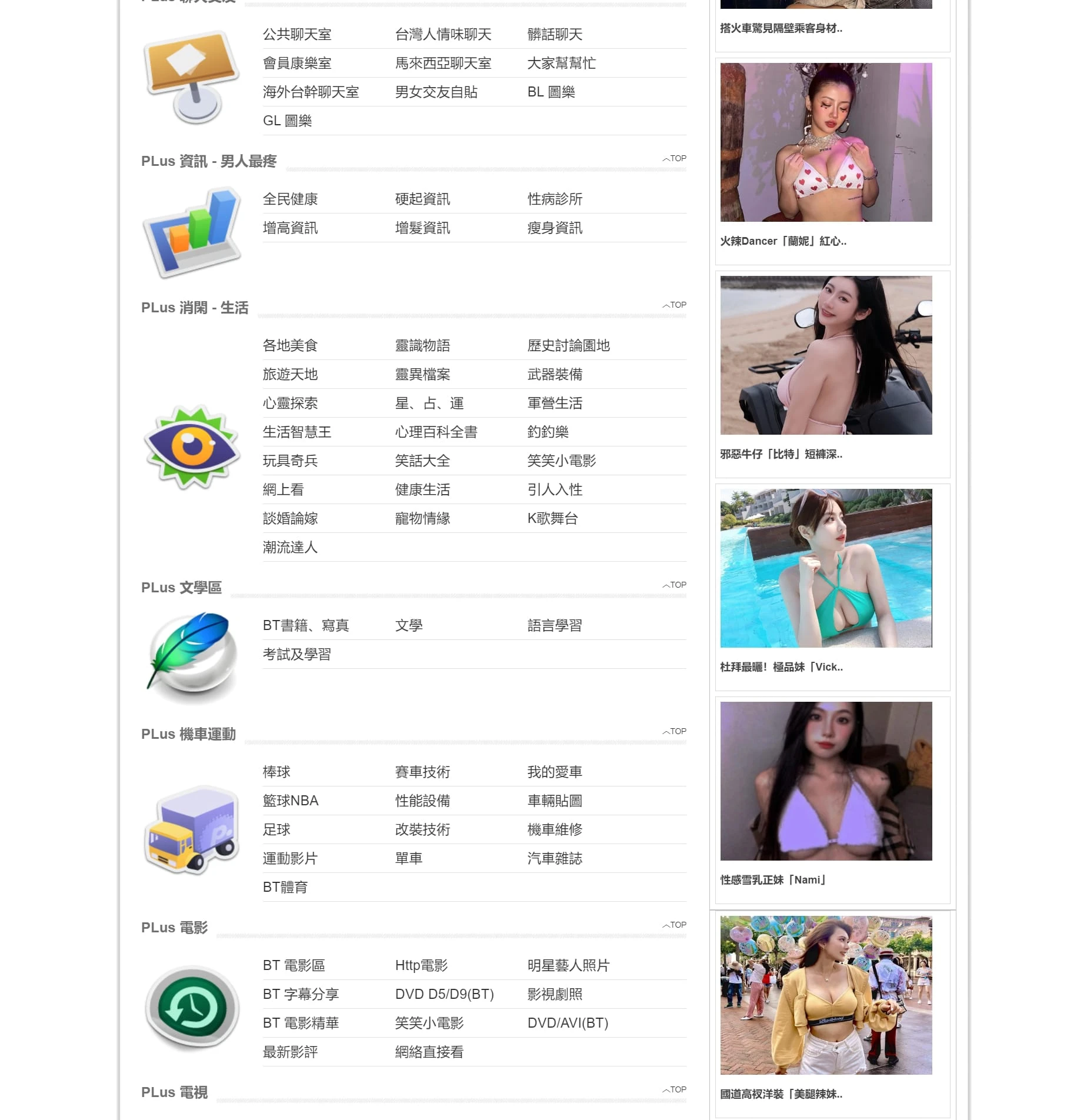Image resolution: width=1087 pixels, height=1120 pixels.
Task: Open 歷史討論園地 forum
Action: tap(568, 345)
